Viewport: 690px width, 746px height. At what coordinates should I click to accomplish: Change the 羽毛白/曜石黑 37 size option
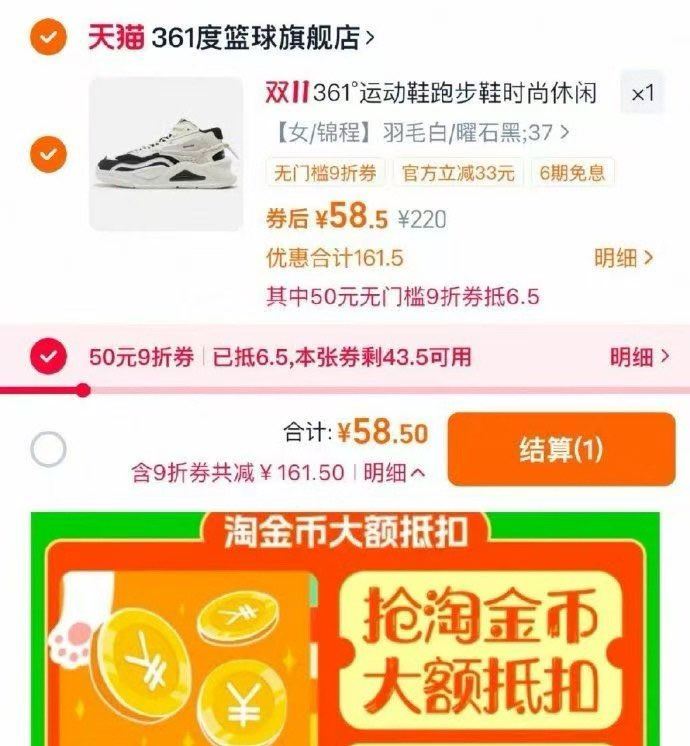(418, 131)
